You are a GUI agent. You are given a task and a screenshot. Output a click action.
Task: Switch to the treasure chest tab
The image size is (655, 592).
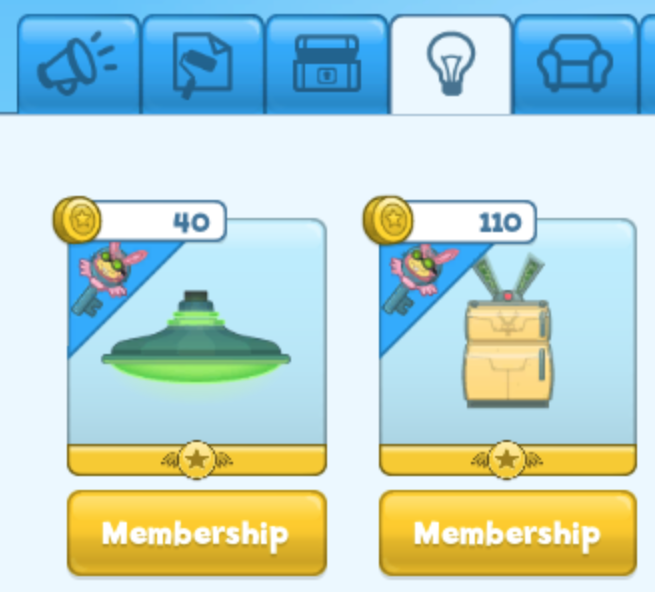point(326,65)
